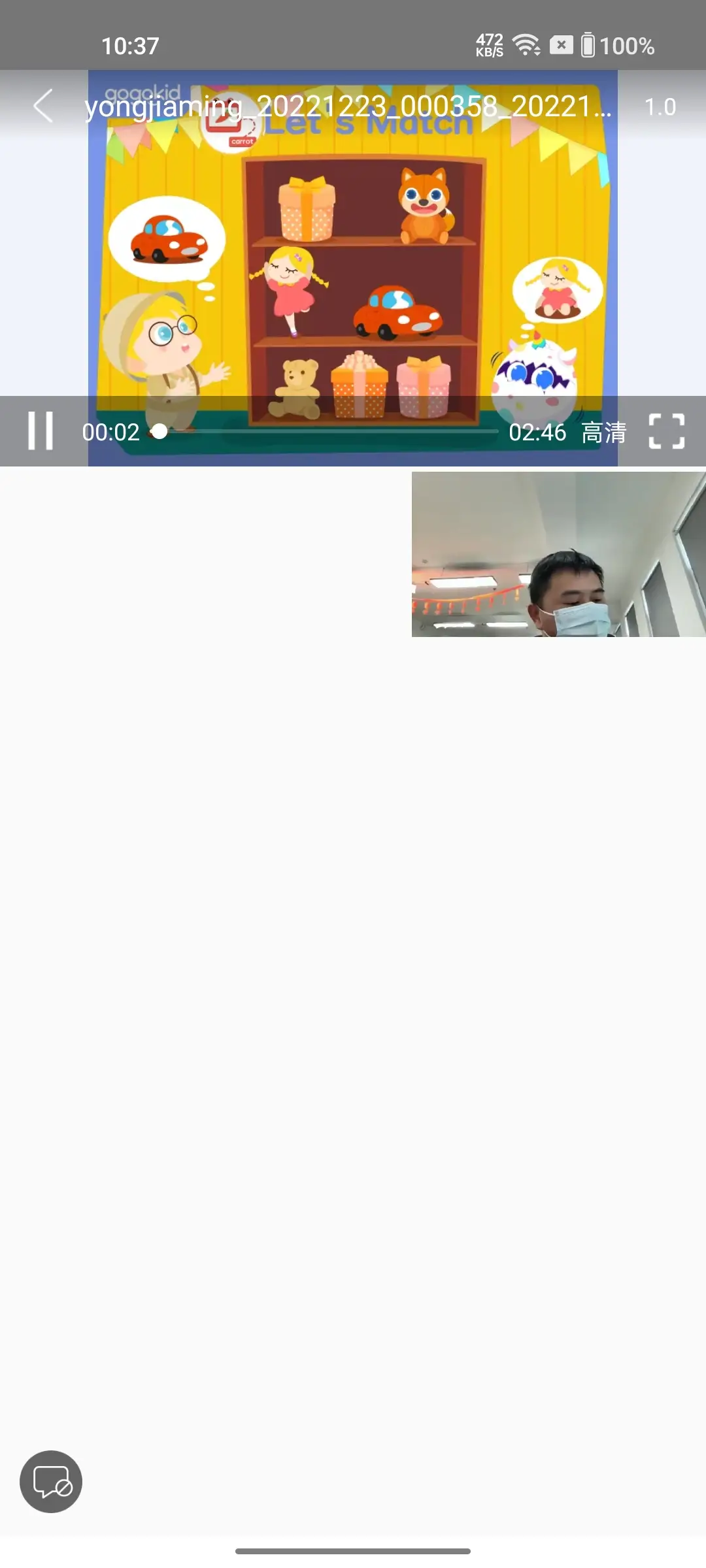Tap the video progress bar
Screen dimensions: 706x1568
[327, 432]
